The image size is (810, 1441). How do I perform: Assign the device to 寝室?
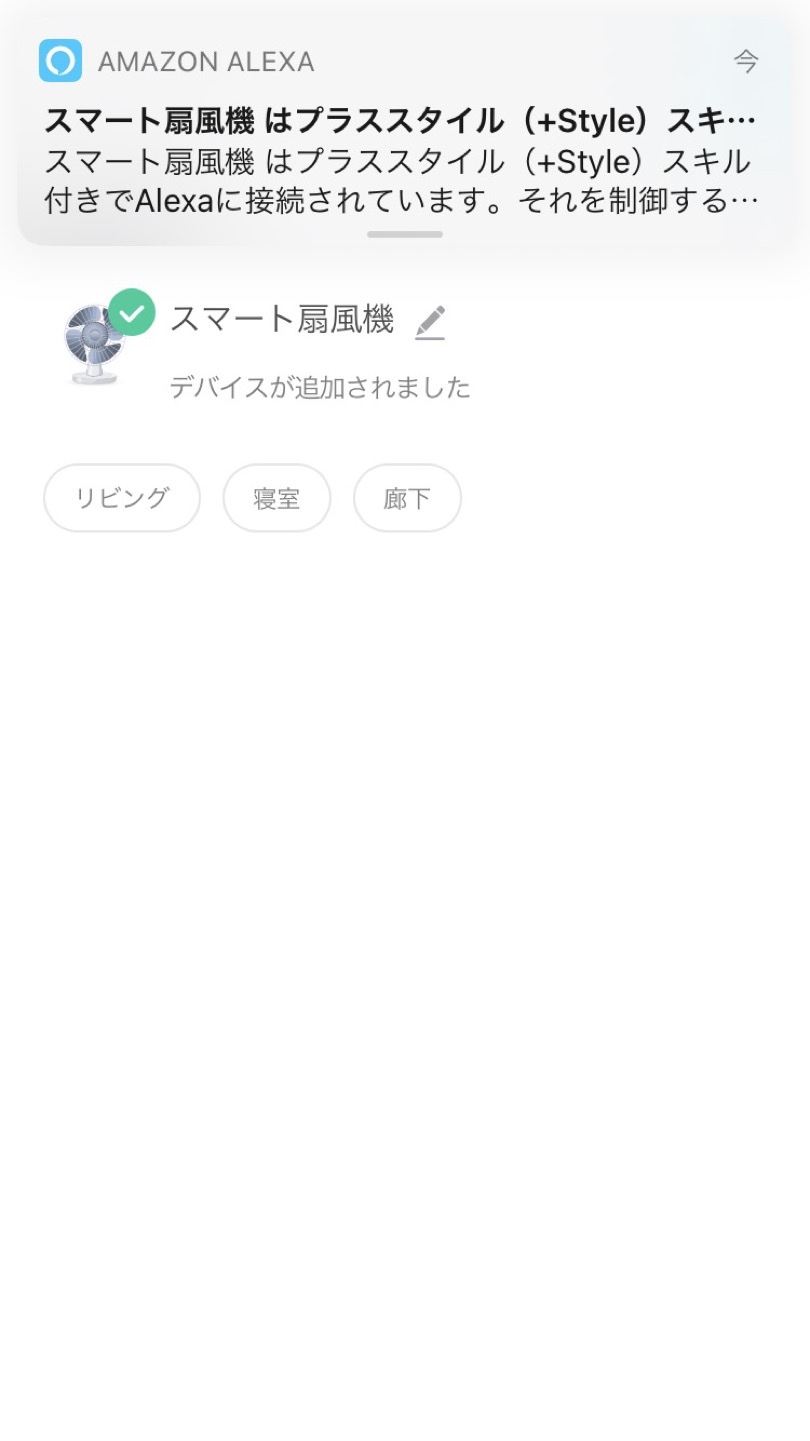[277, 498]
